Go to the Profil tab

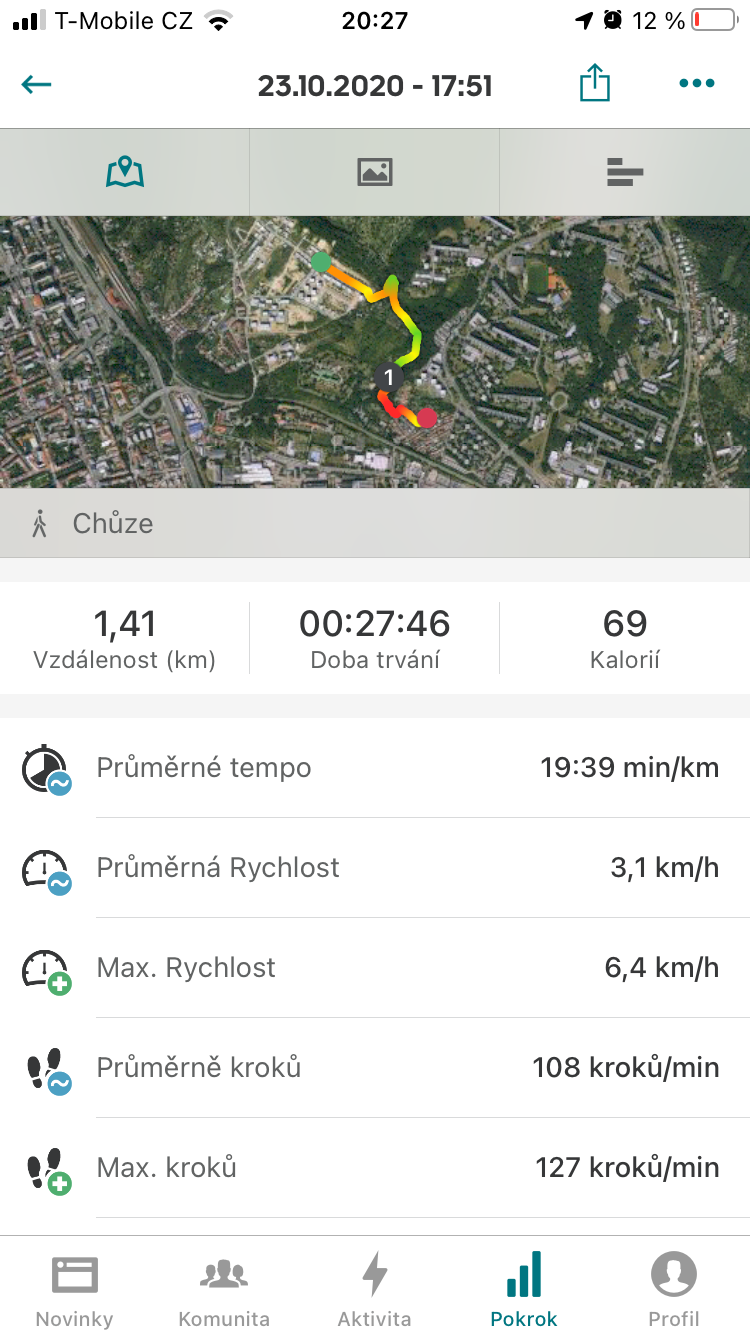(x=674, y=1289)
